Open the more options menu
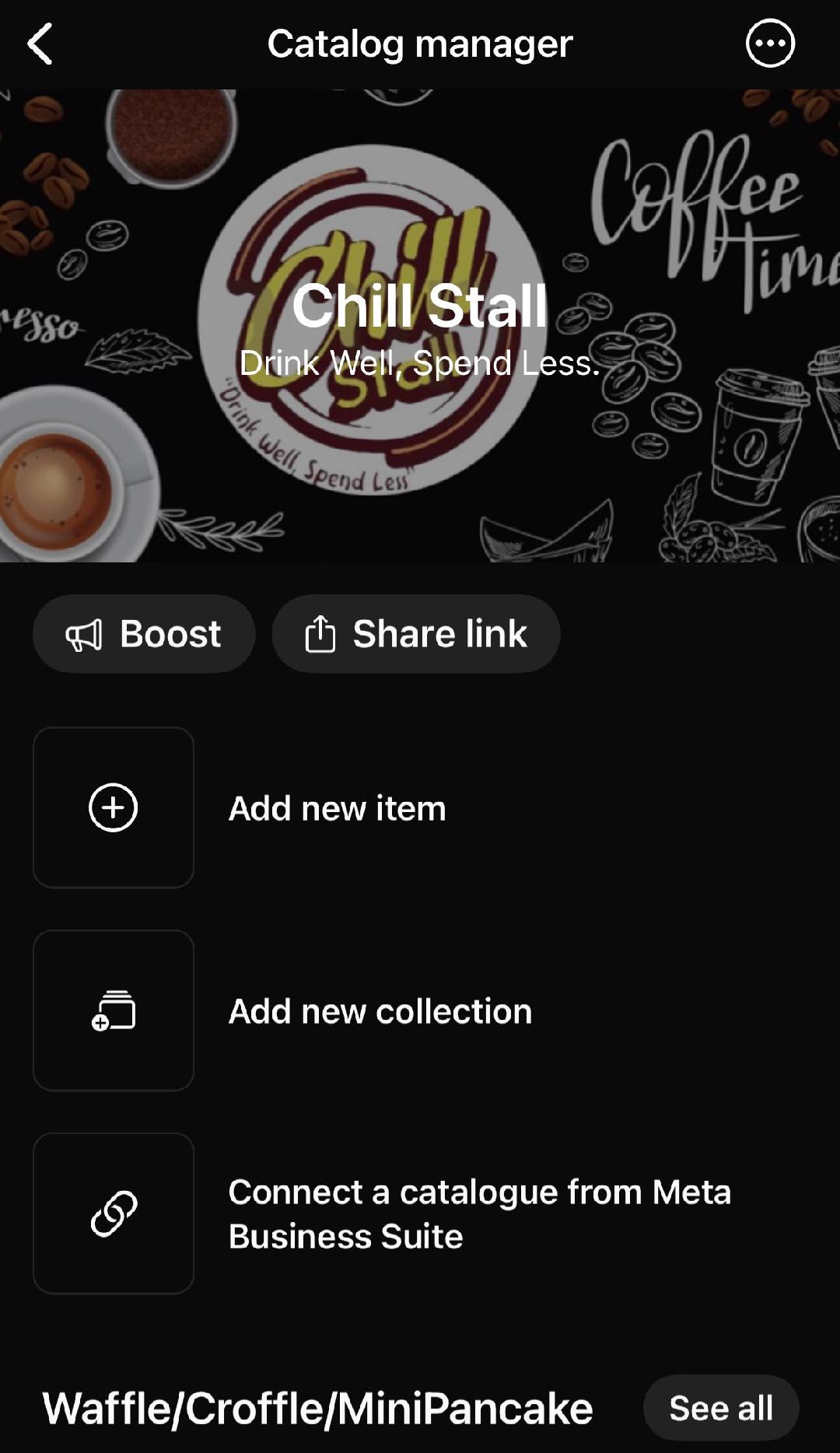This screenshot has width=840, height=1453. pos(770,44)
